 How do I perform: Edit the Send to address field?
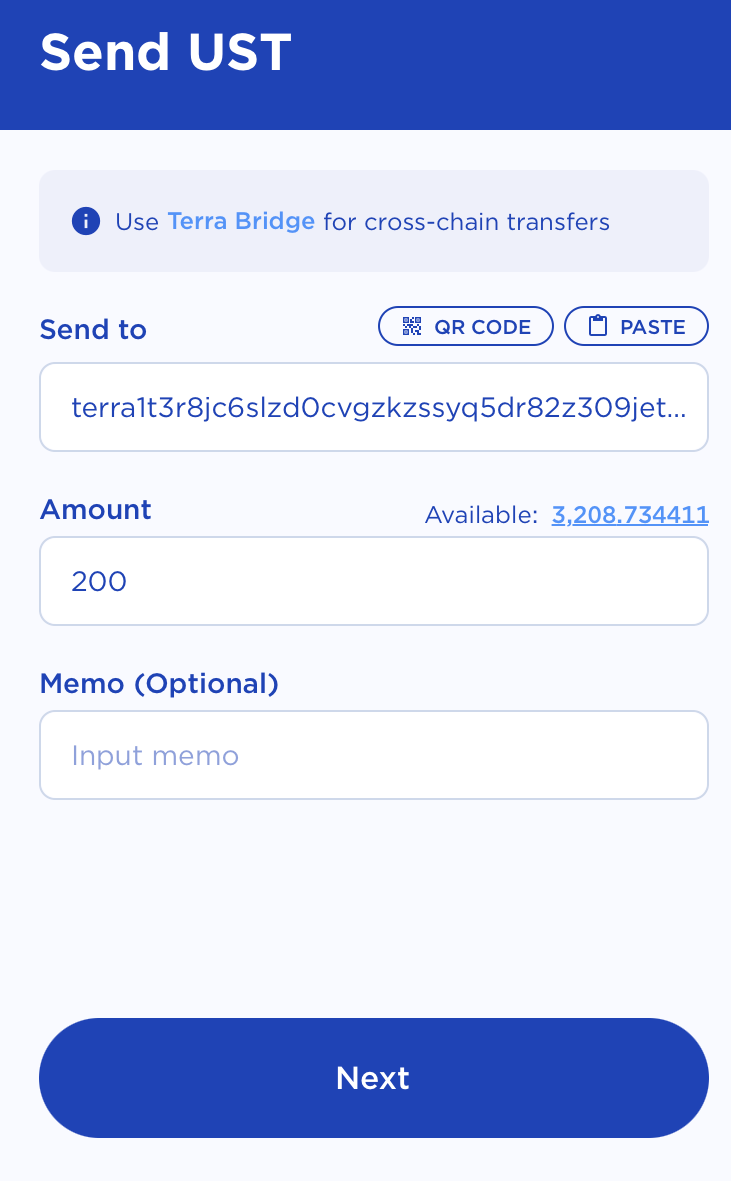(373, 407)
